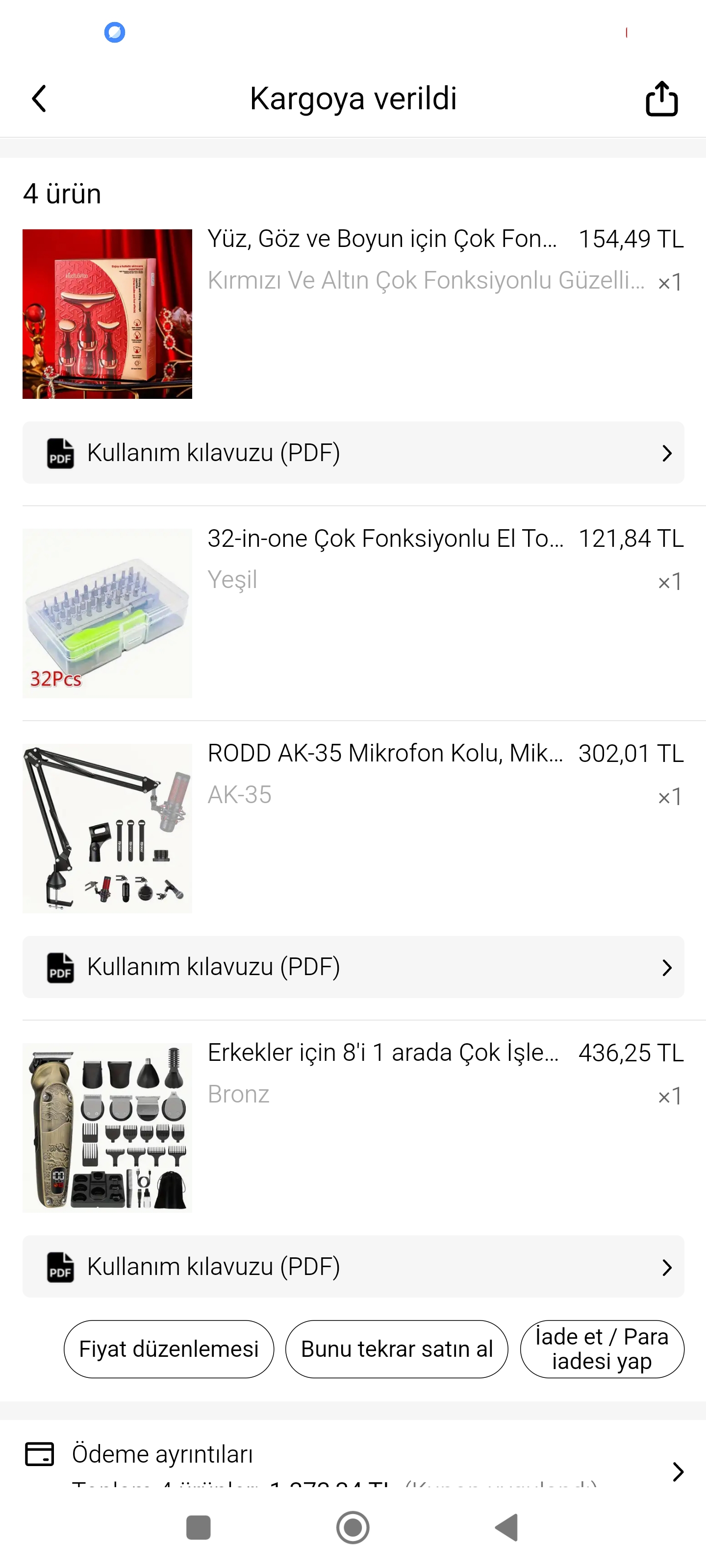
Task: Open Kullanım kılavuzu PDF under RODD AK-35
Action: 353,967
